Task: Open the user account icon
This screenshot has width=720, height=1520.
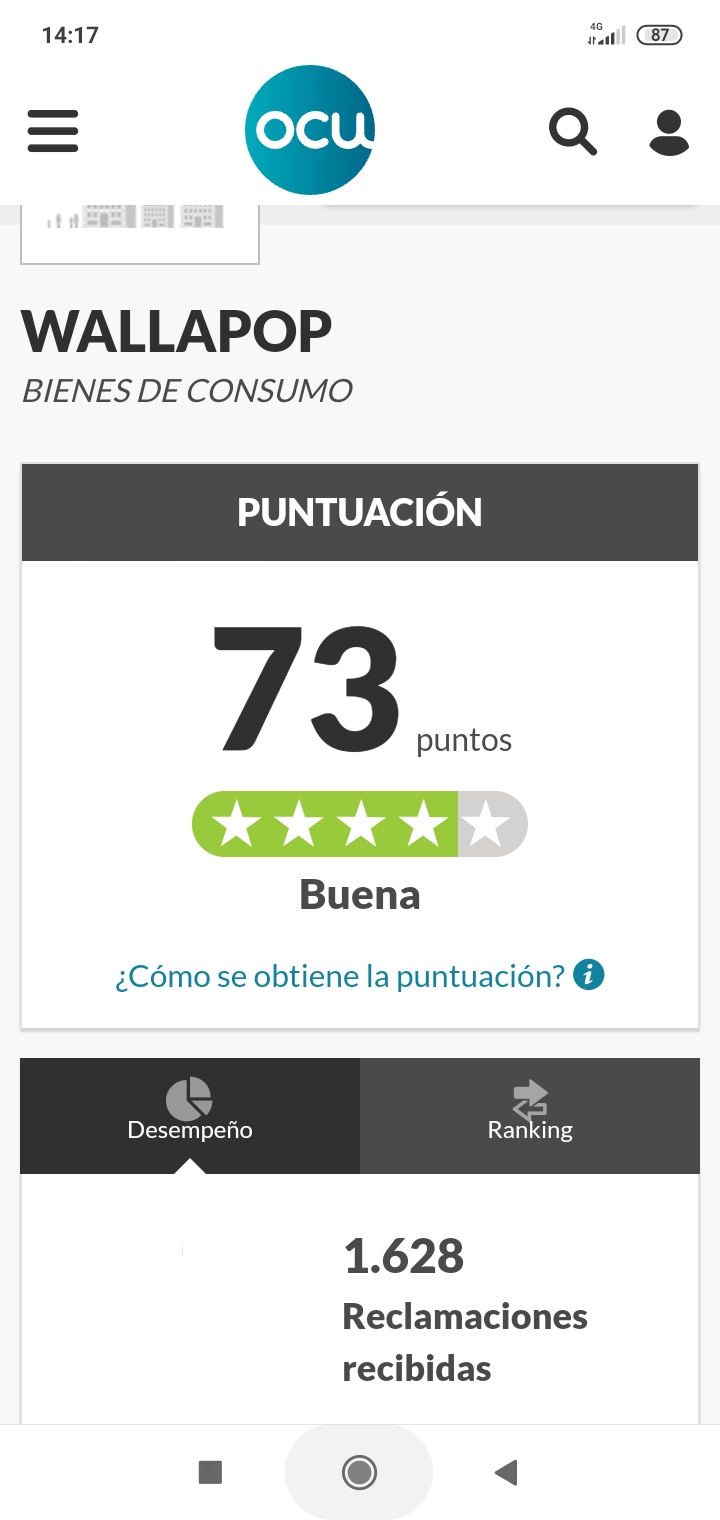Action: tap(669, 132)
